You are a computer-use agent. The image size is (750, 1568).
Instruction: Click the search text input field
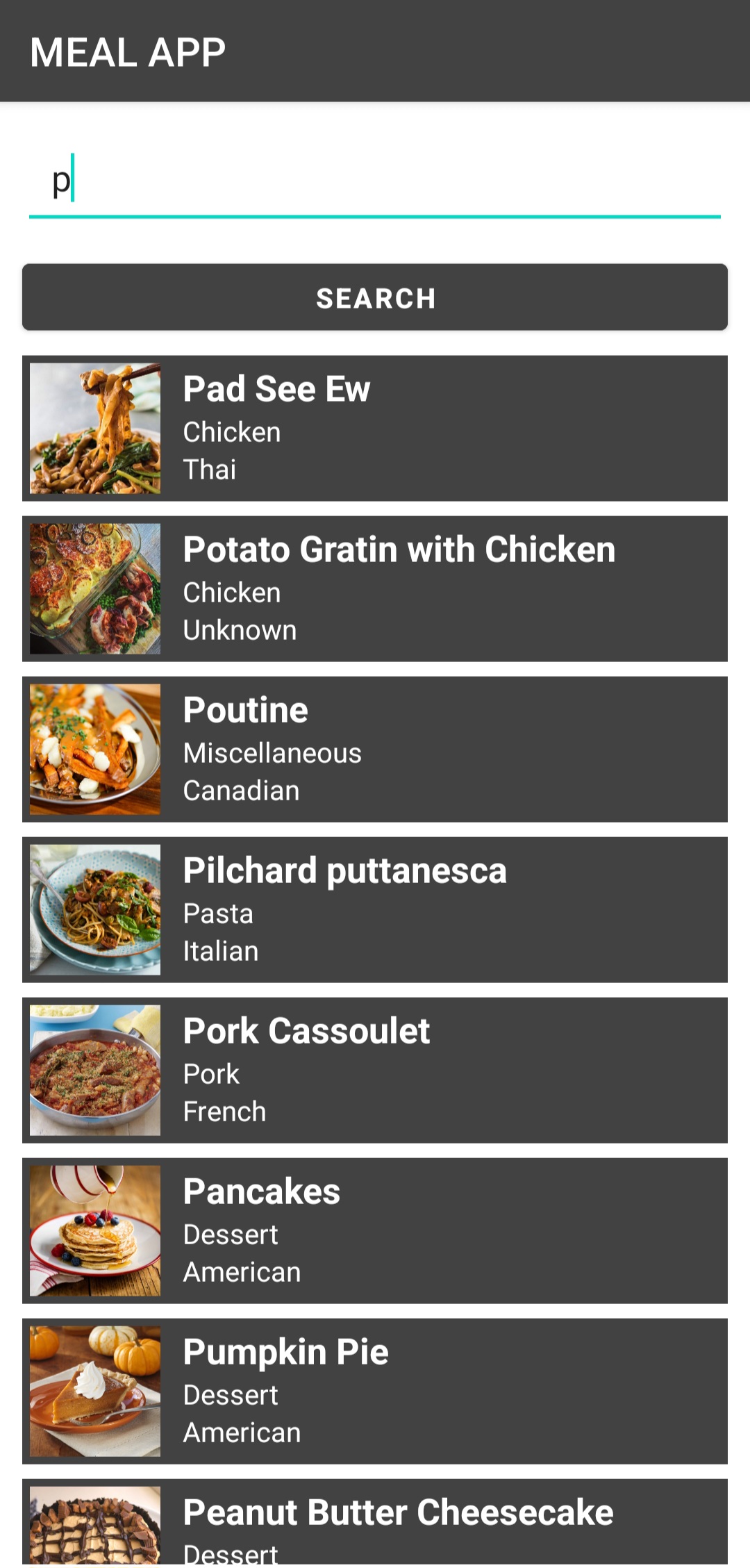[375, 182]
